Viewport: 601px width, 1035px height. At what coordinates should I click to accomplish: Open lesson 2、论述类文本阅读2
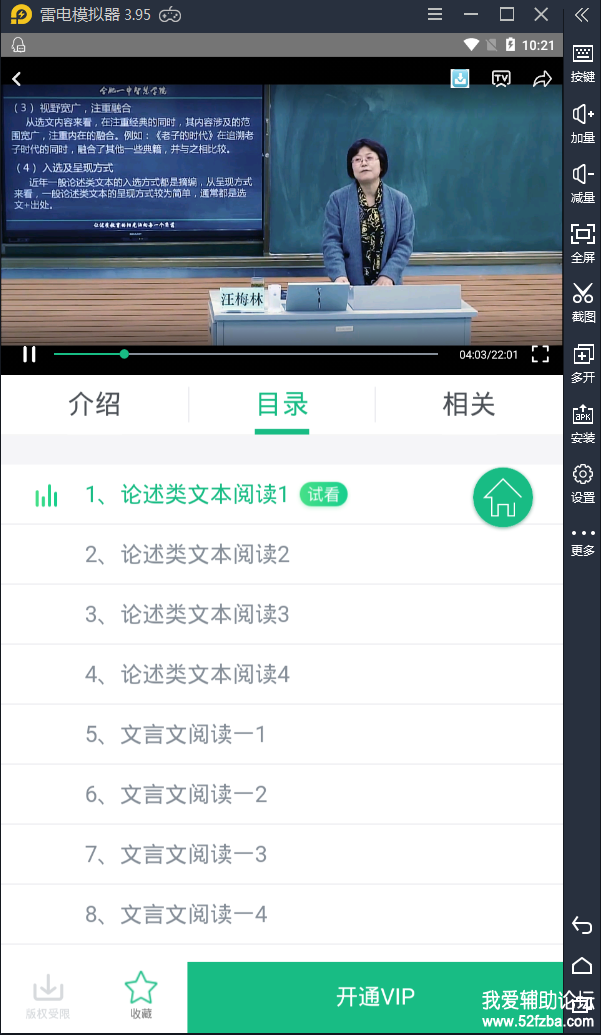(x=187, y=554)
